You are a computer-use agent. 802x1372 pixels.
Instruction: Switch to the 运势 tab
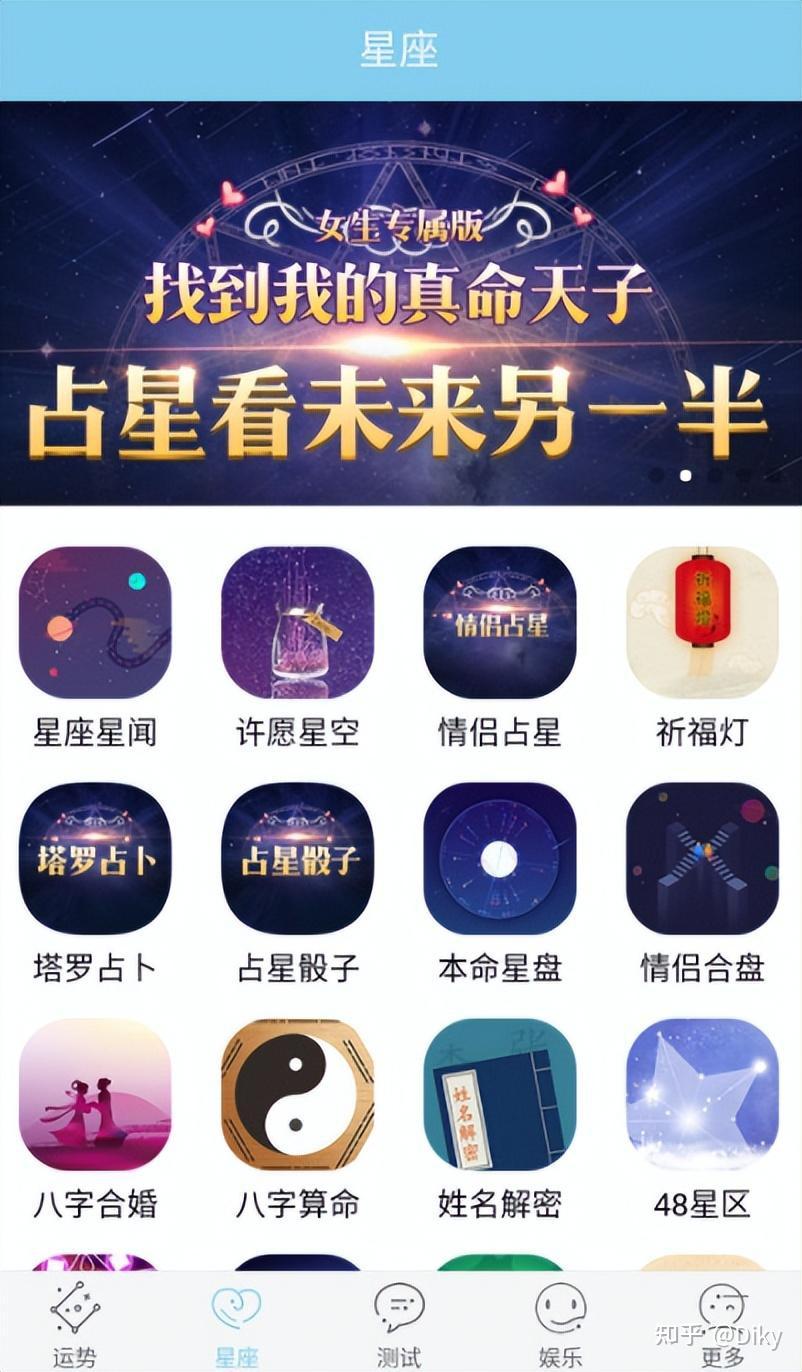75,1322
